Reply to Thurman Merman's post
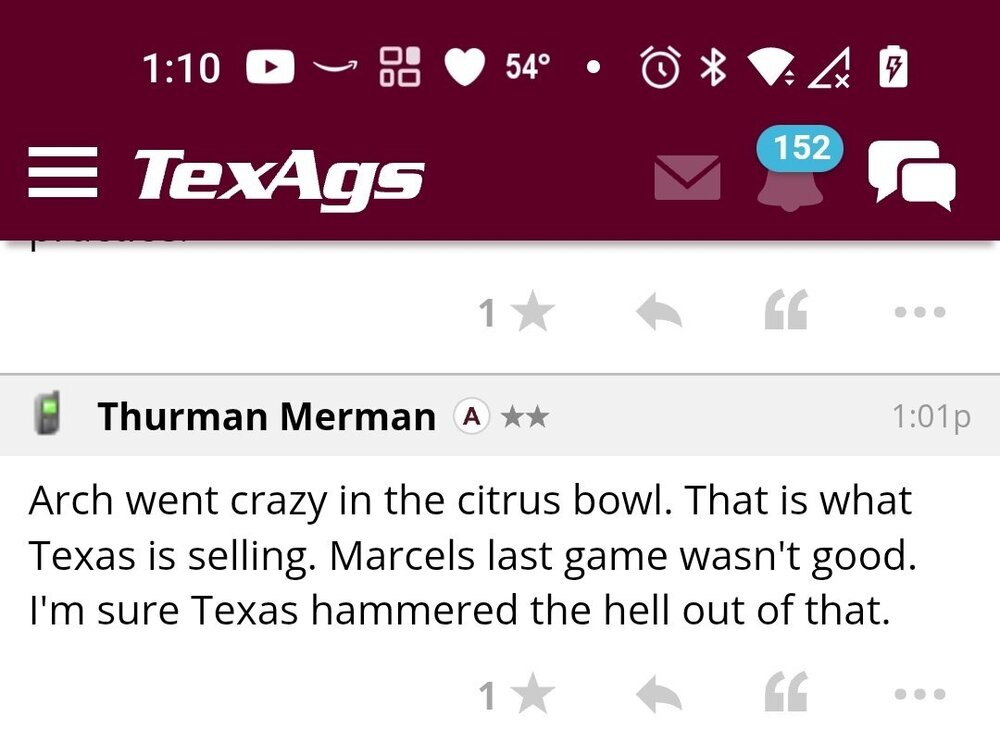The height and width of the screenshot is (754, 1000). point(659,695)
